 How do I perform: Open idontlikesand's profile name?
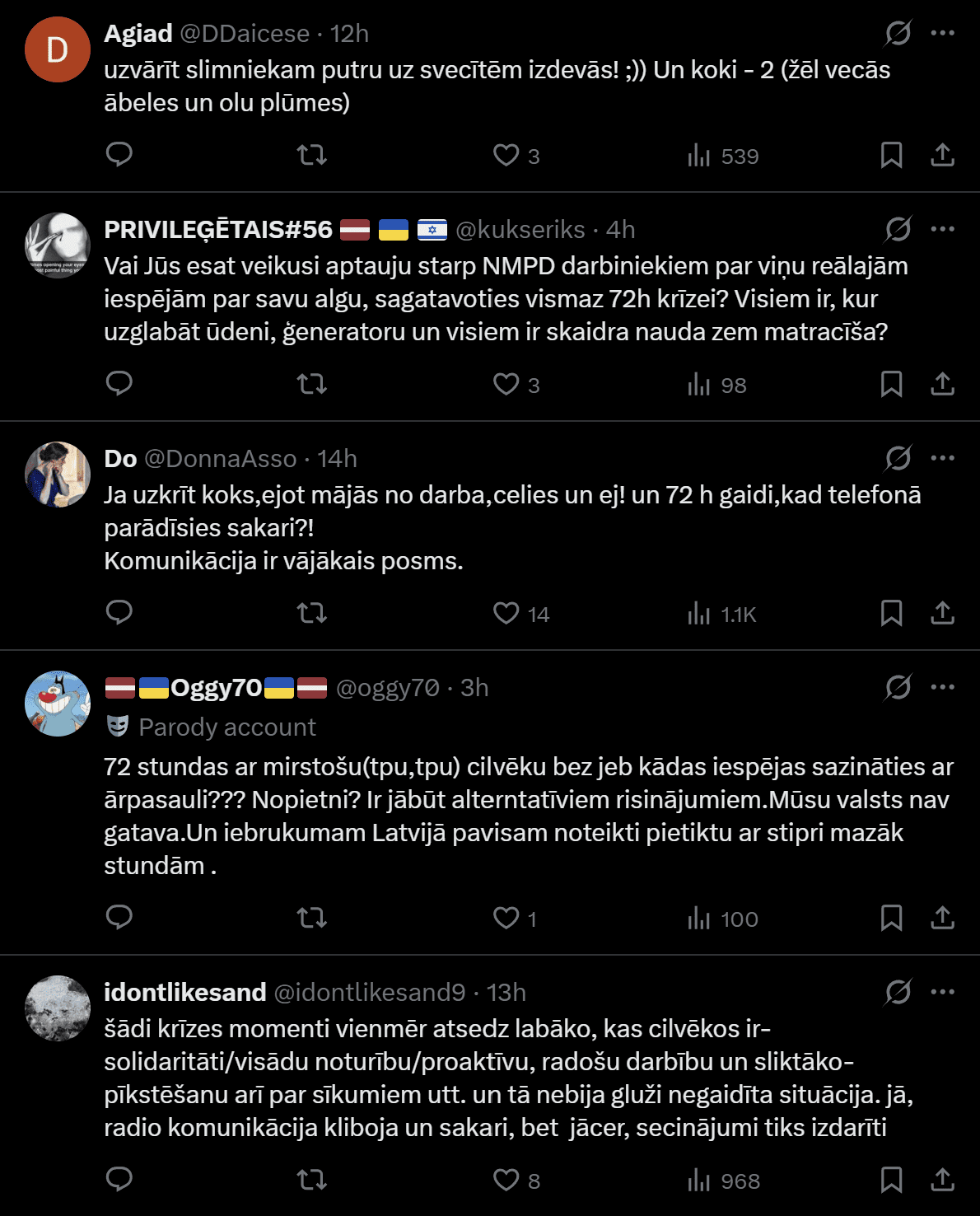185,992
